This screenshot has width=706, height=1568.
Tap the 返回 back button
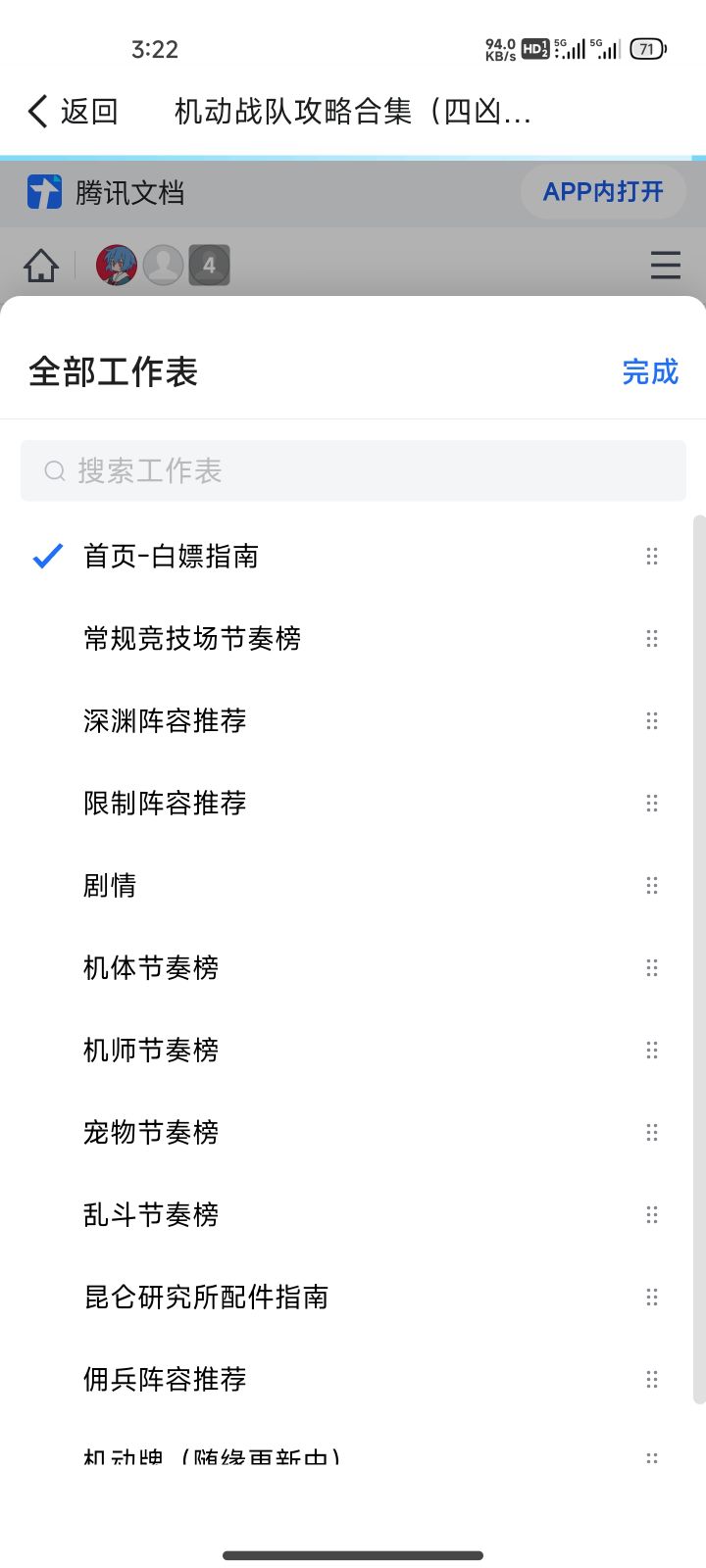tap(73, 112)
